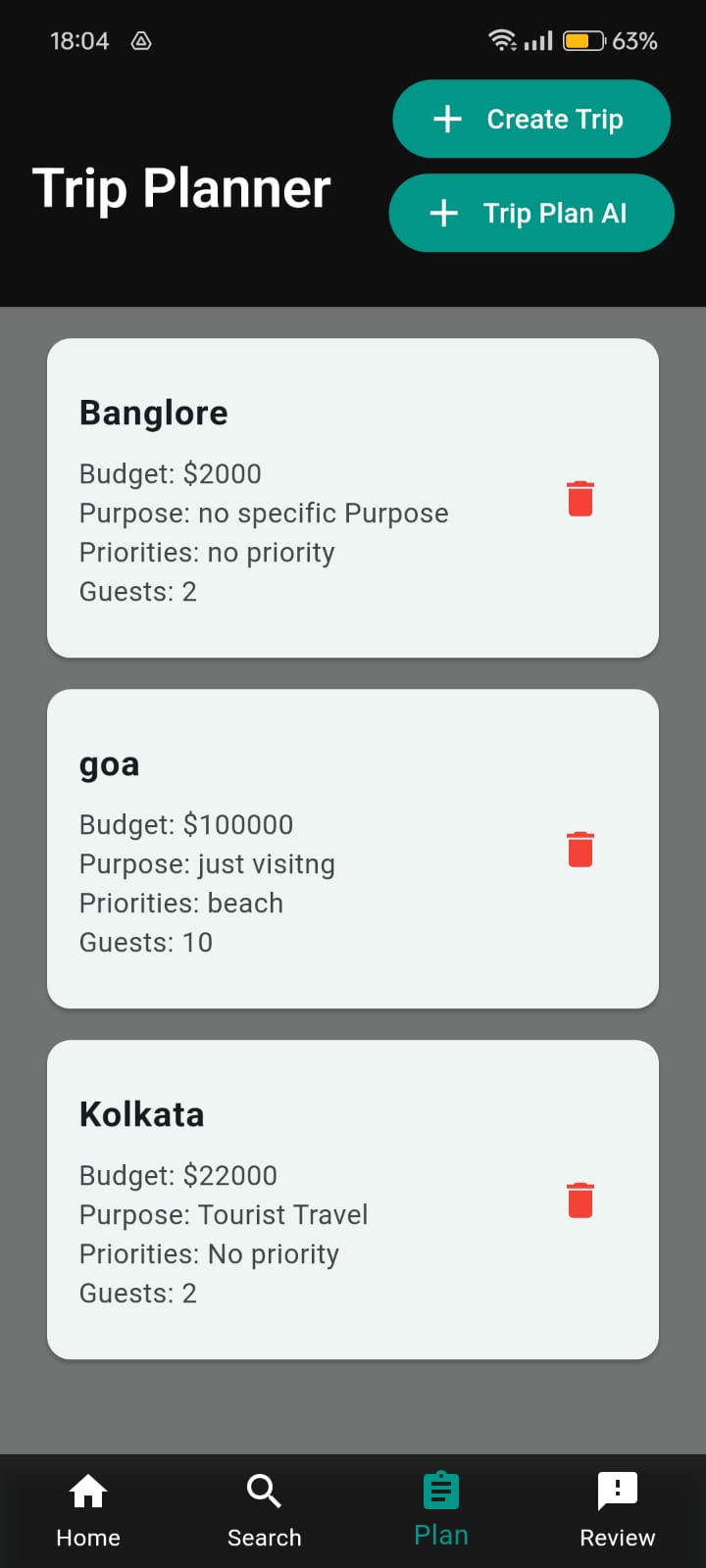
Task: Tap the Create Trip button
Action: click(531, 120)
